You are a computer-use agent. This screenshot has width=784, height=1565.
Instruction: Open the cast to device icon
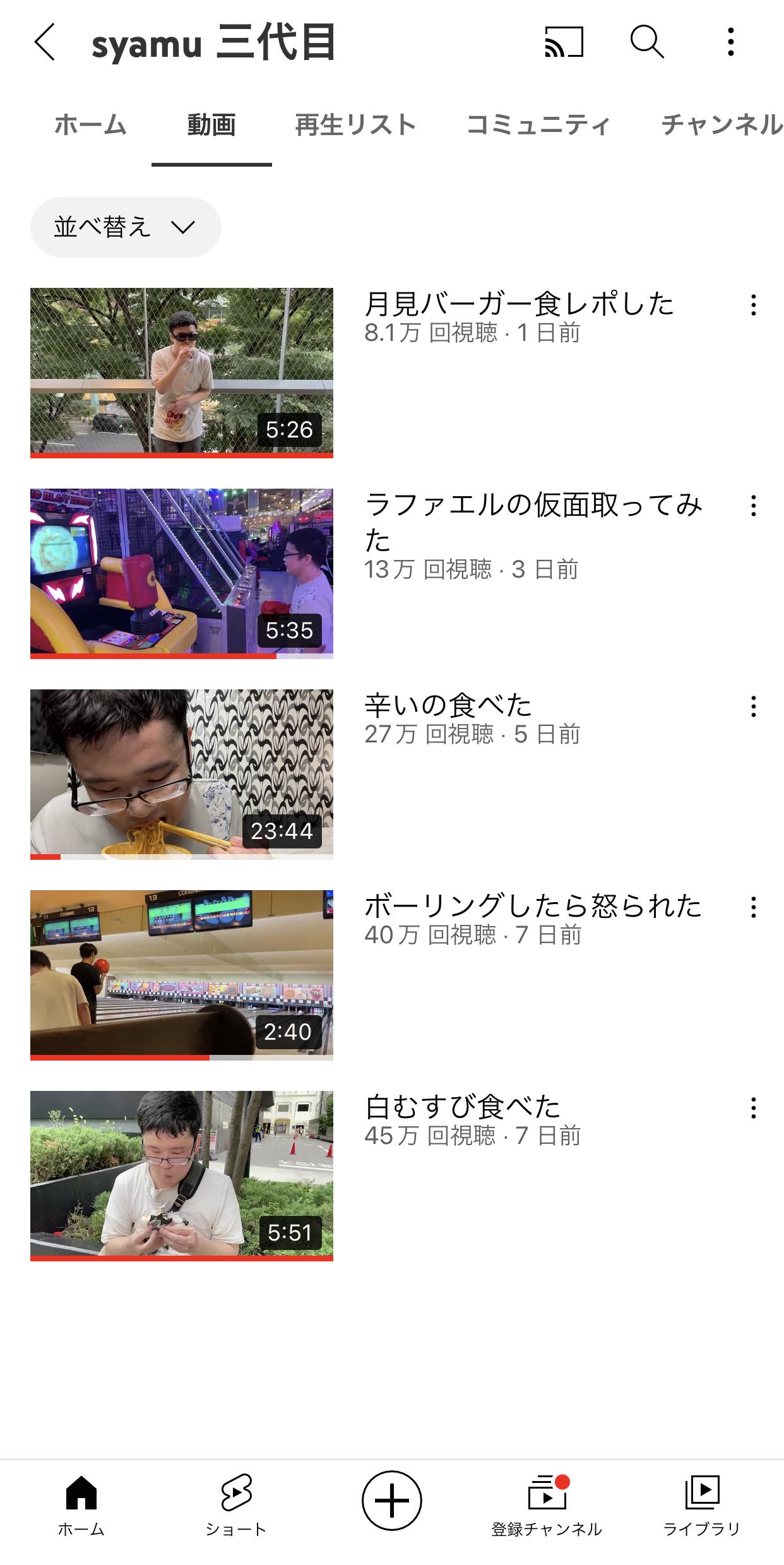pyautogui.click(x=564, y=42)
